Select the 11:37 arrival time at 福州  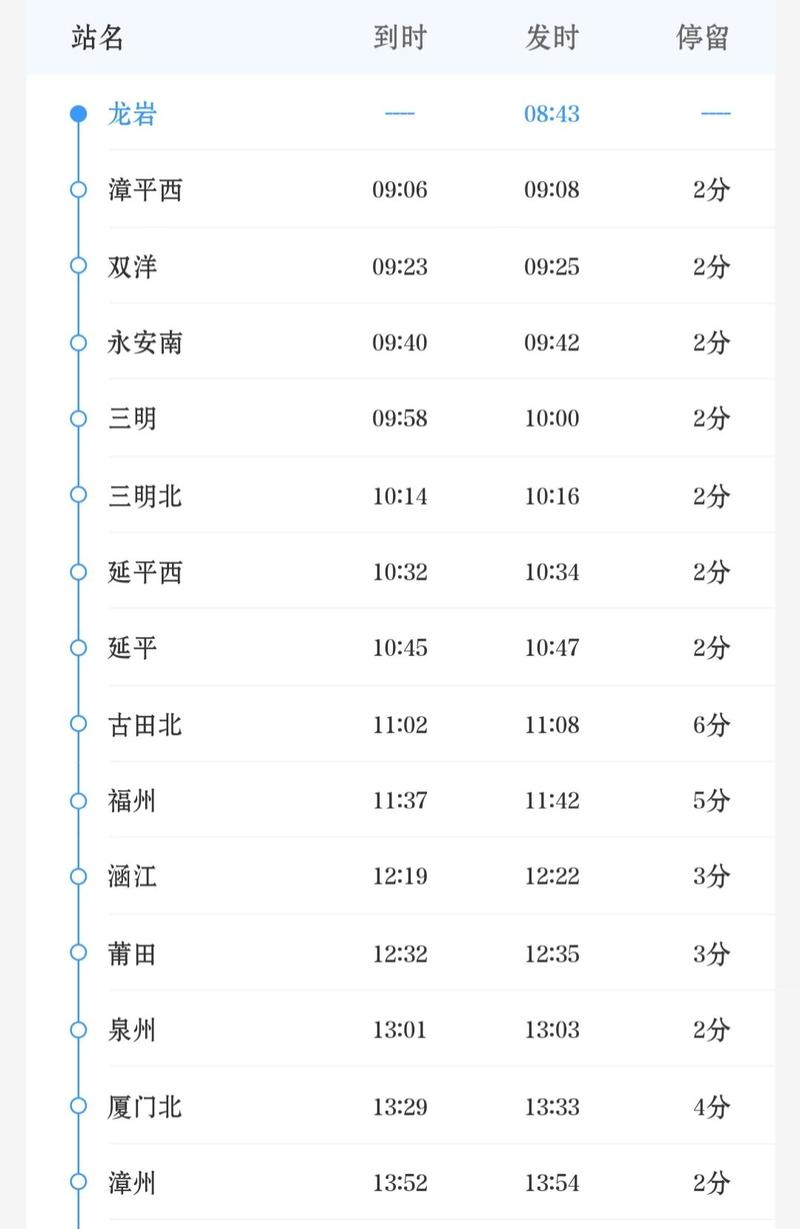[x=400, y=800]
